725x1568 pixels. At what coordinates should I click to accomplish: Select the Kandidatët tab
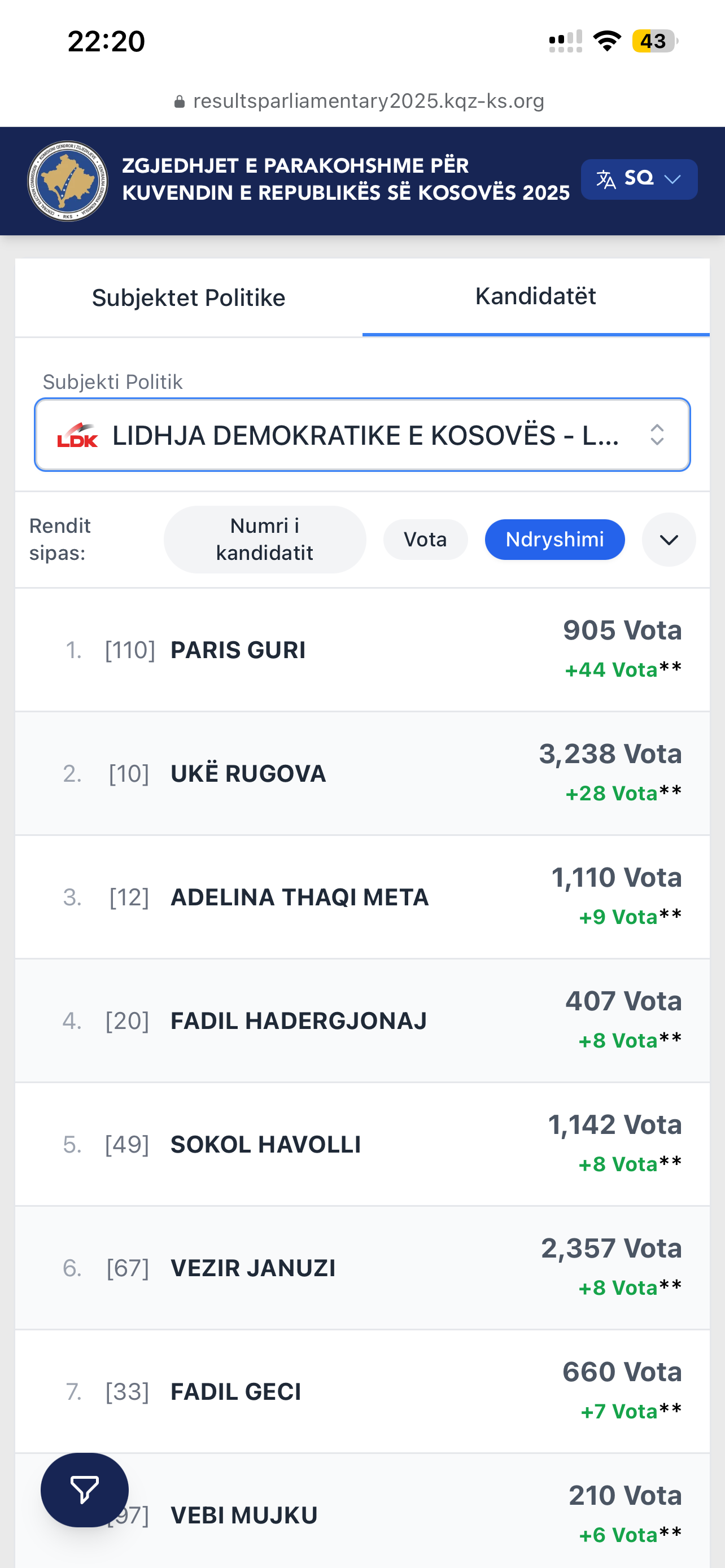[x=535, y=296]
